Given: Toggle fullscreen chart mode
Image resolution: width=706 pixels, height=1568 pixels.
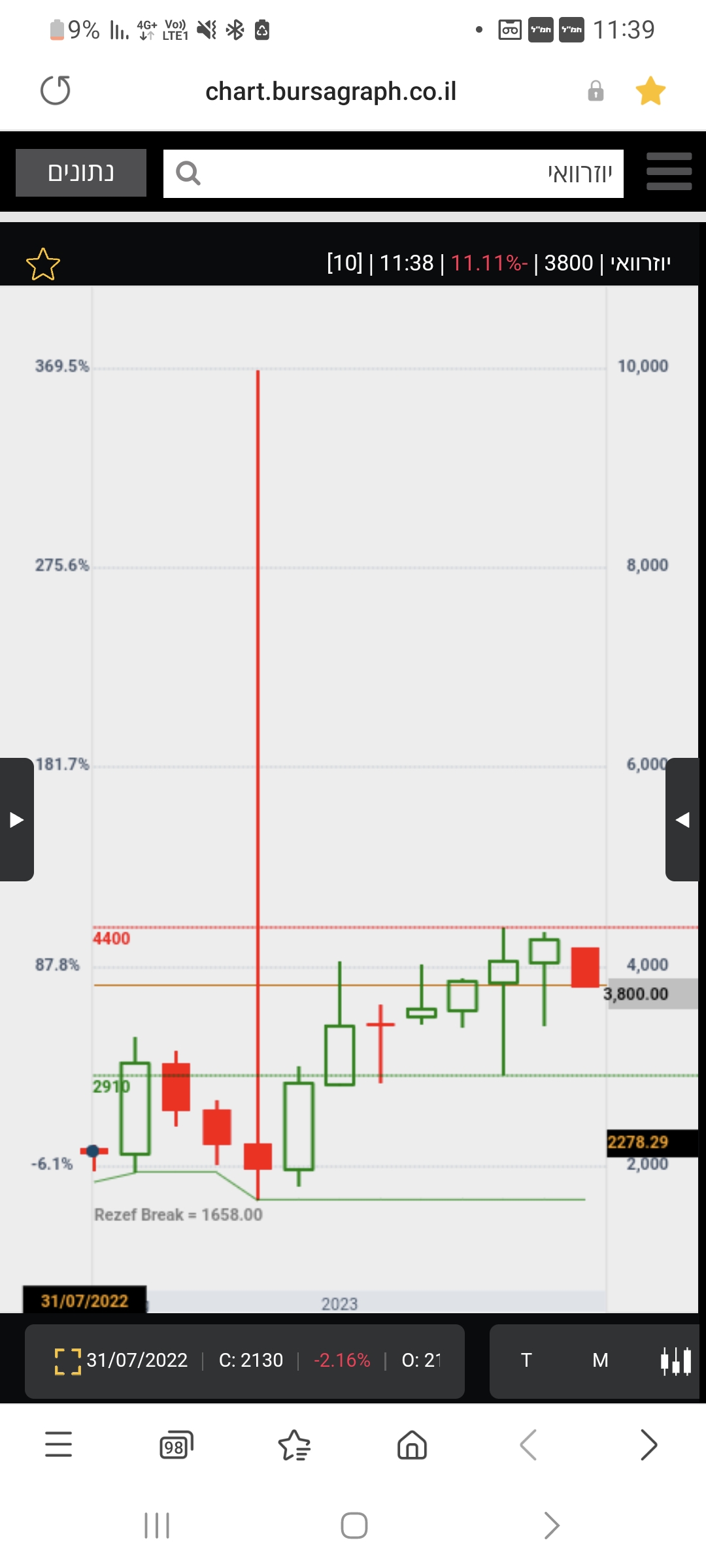Looking at the screenshot, I should pos(68,1362).
